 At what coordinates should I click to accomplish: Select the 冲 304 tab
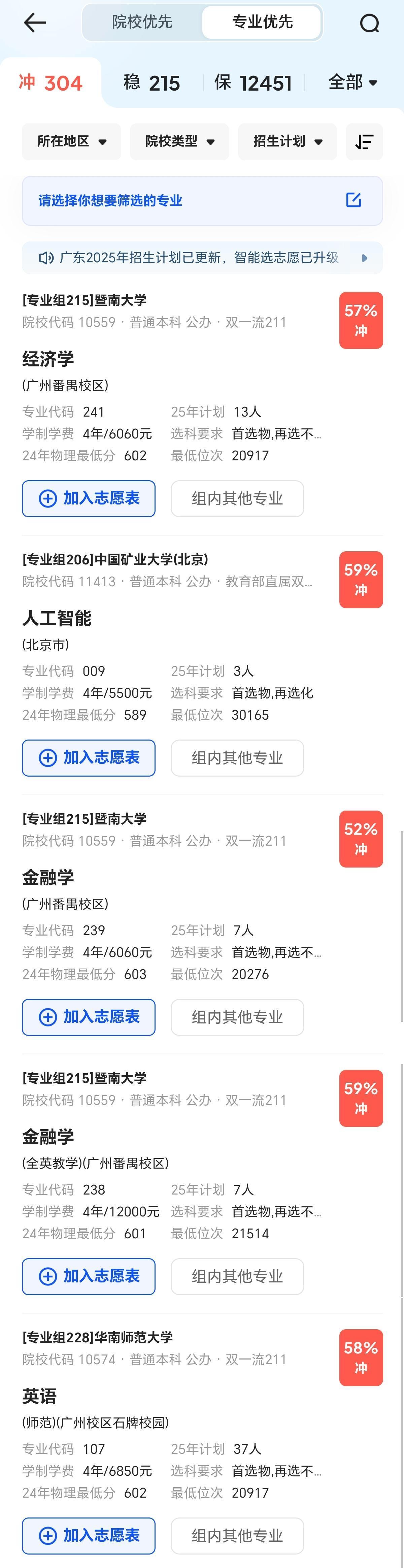pos(51,83)
